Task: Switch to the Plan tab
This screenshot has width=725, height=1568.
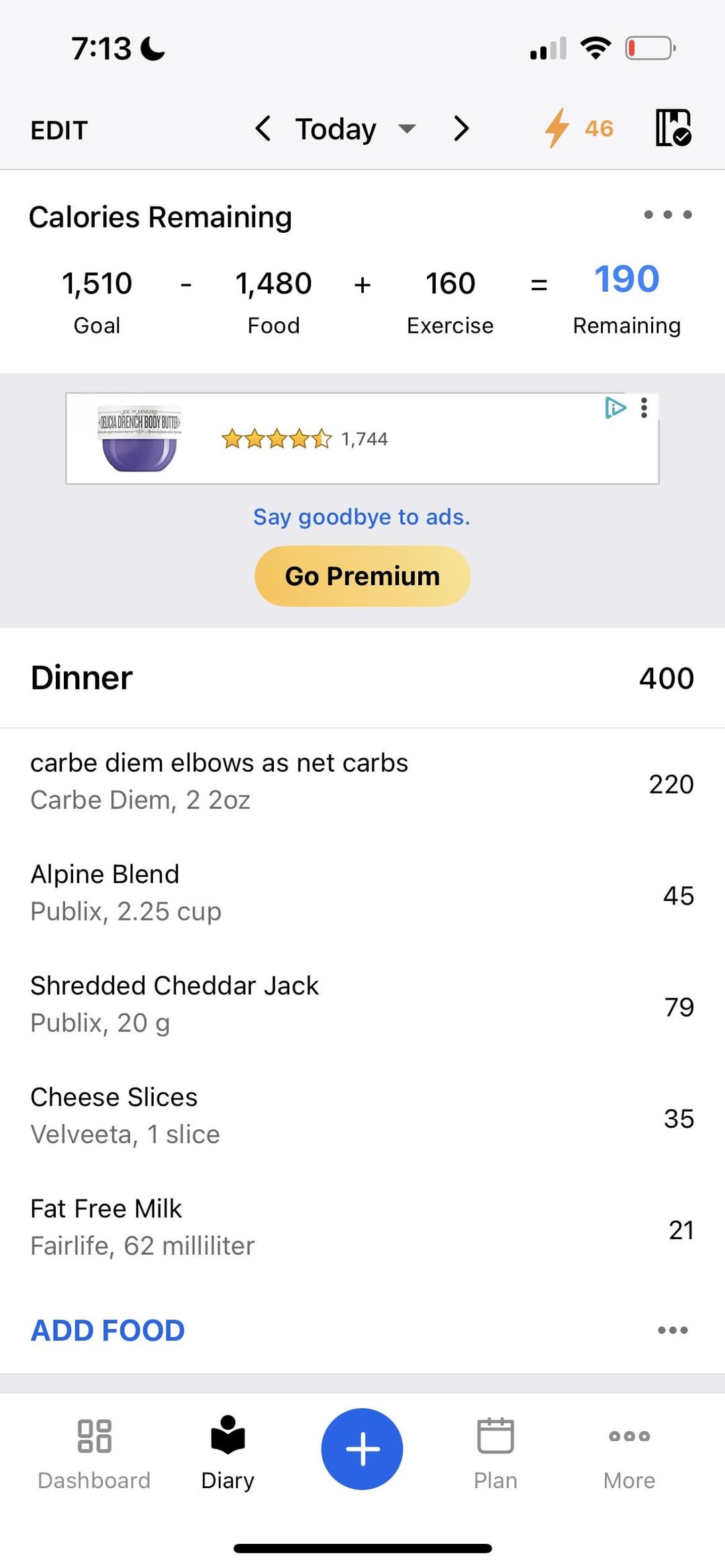Action: tap(495, 1453)
